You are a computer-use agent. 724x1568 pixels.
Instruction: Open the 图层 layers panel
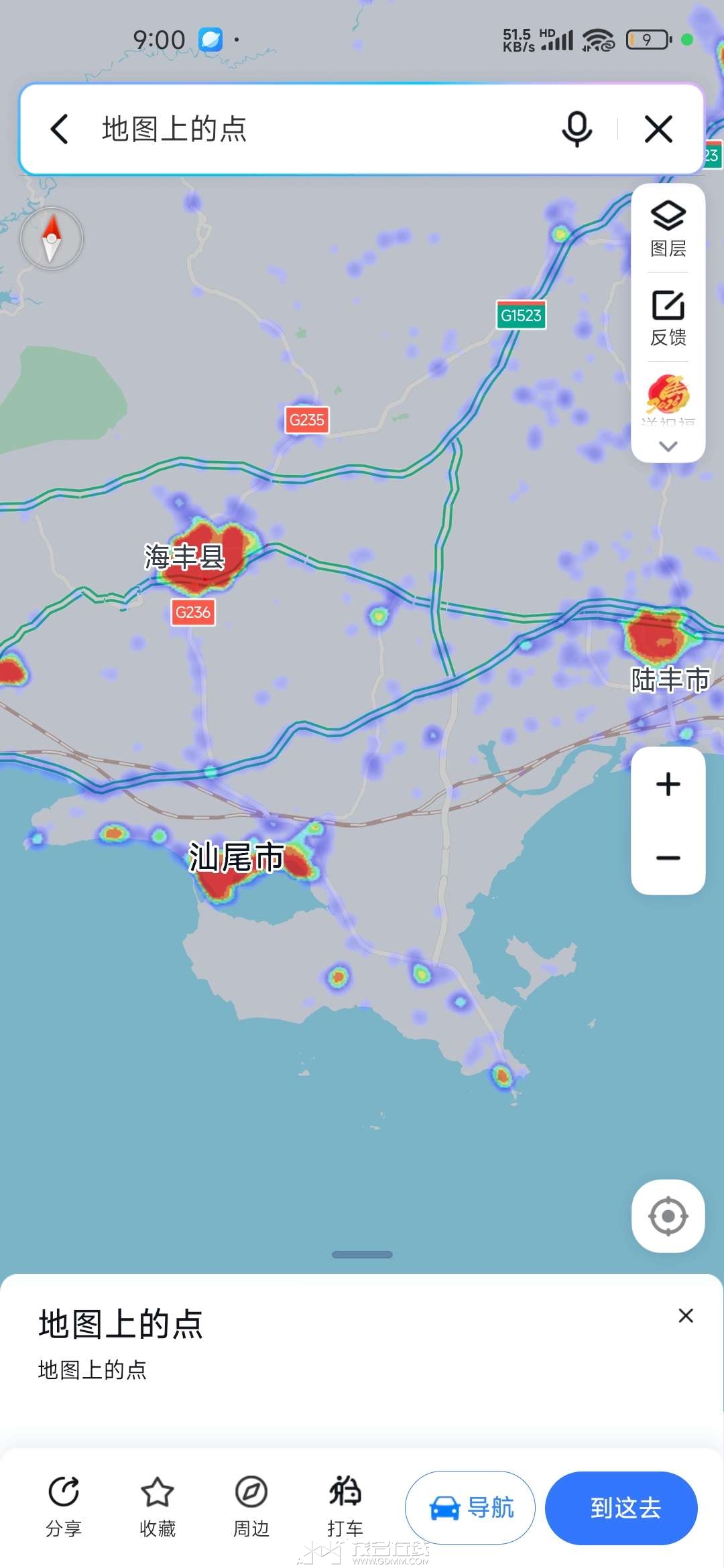[x=668, y=228]
